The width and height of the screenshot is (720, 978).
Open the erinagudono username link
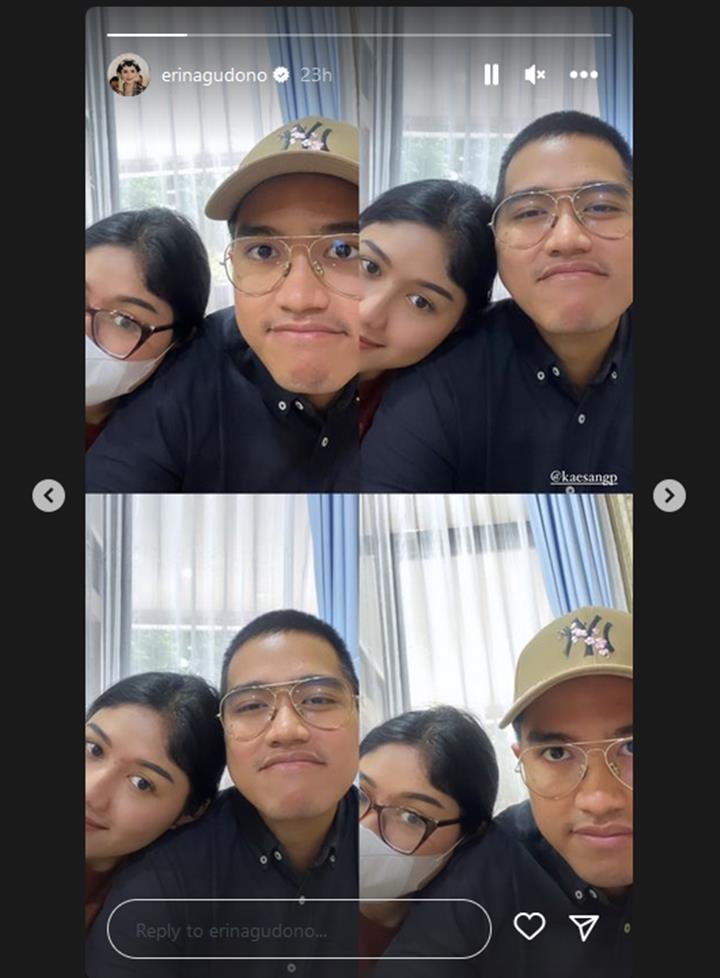208,75
